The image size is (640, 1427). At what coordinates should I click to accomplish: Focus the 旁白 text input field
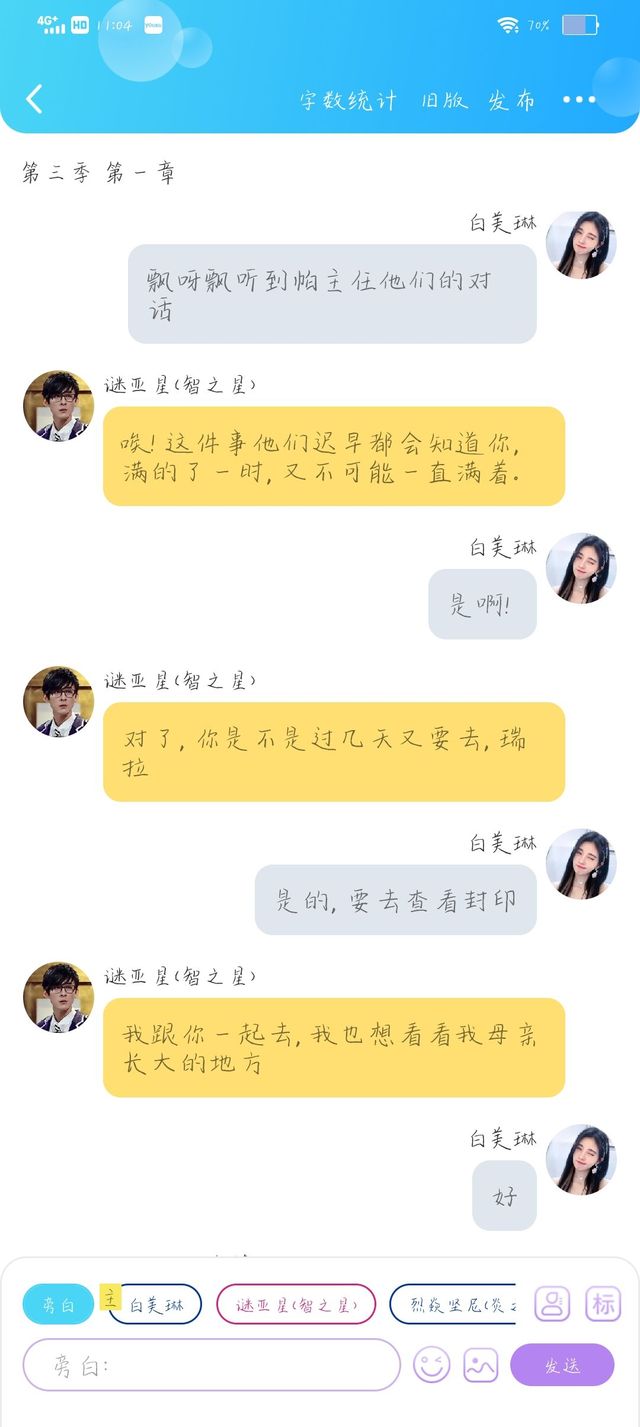(212, 1365)
